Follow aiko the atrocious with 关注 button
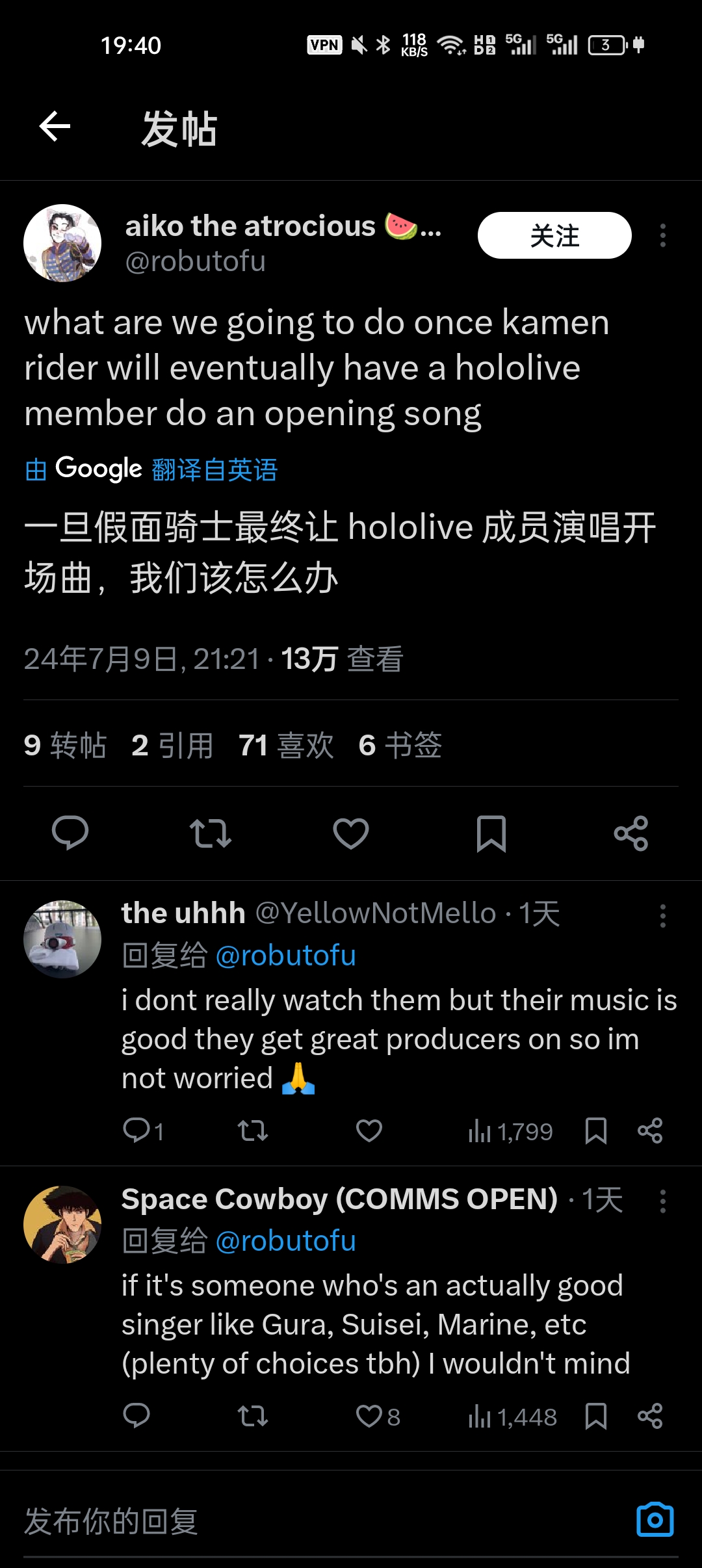Viewport: 702px width, 1568px height. point(554,235)
